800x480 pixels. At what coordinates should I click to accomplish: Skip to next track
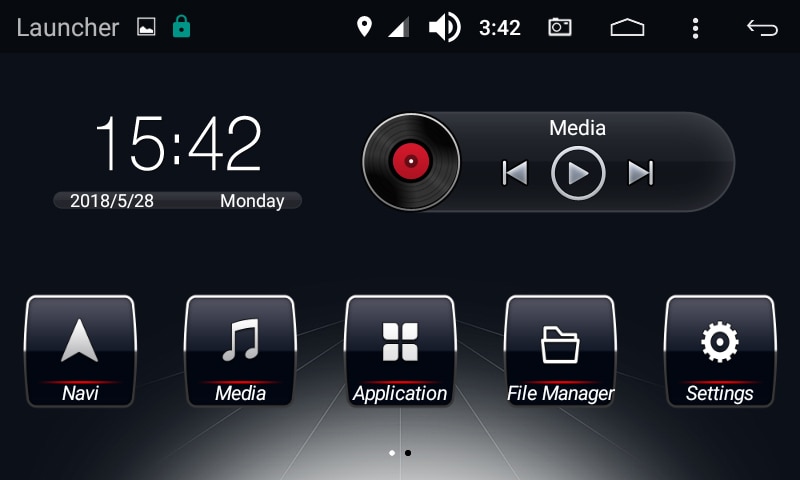(x=640, y=173)
